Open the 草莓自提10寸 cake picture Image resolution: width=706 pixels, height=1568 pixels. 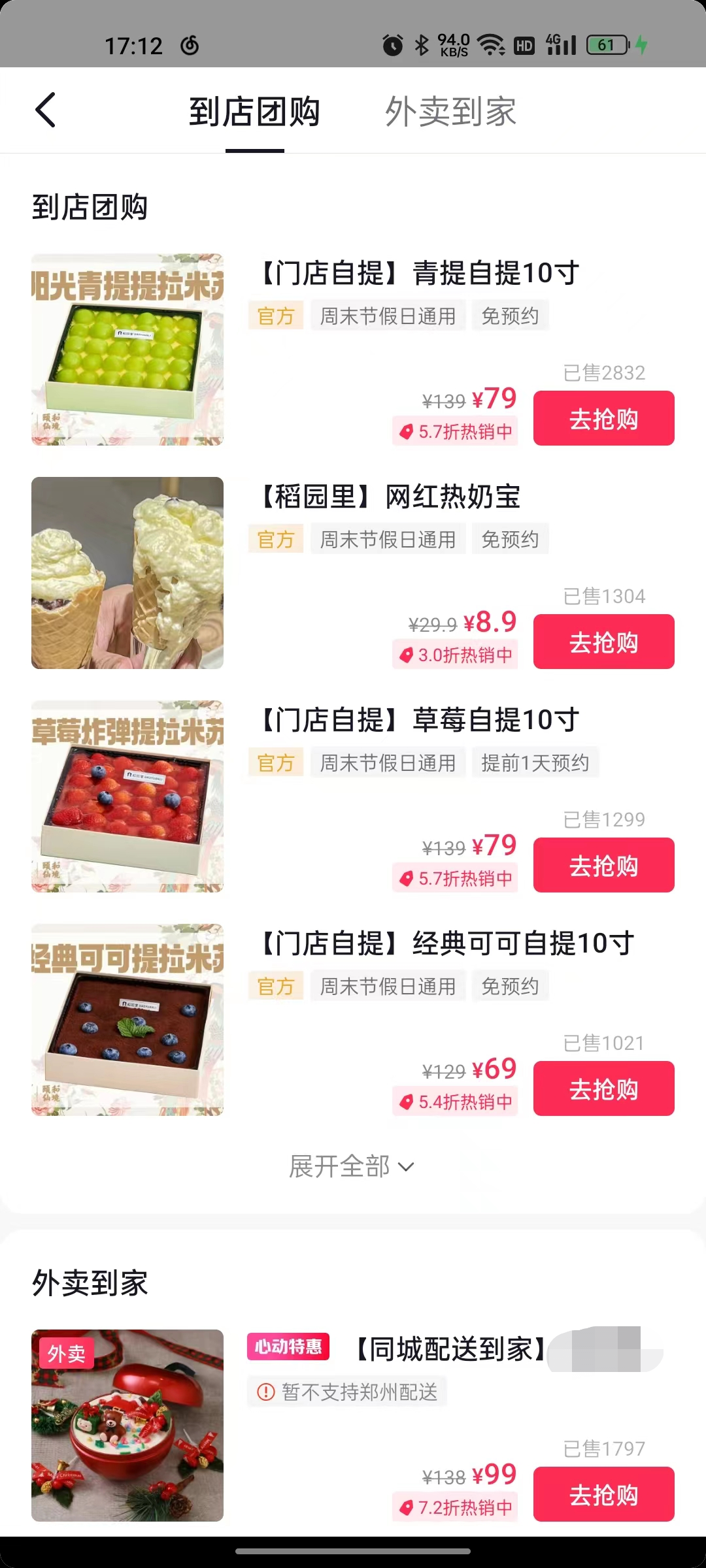coord(127,796)
